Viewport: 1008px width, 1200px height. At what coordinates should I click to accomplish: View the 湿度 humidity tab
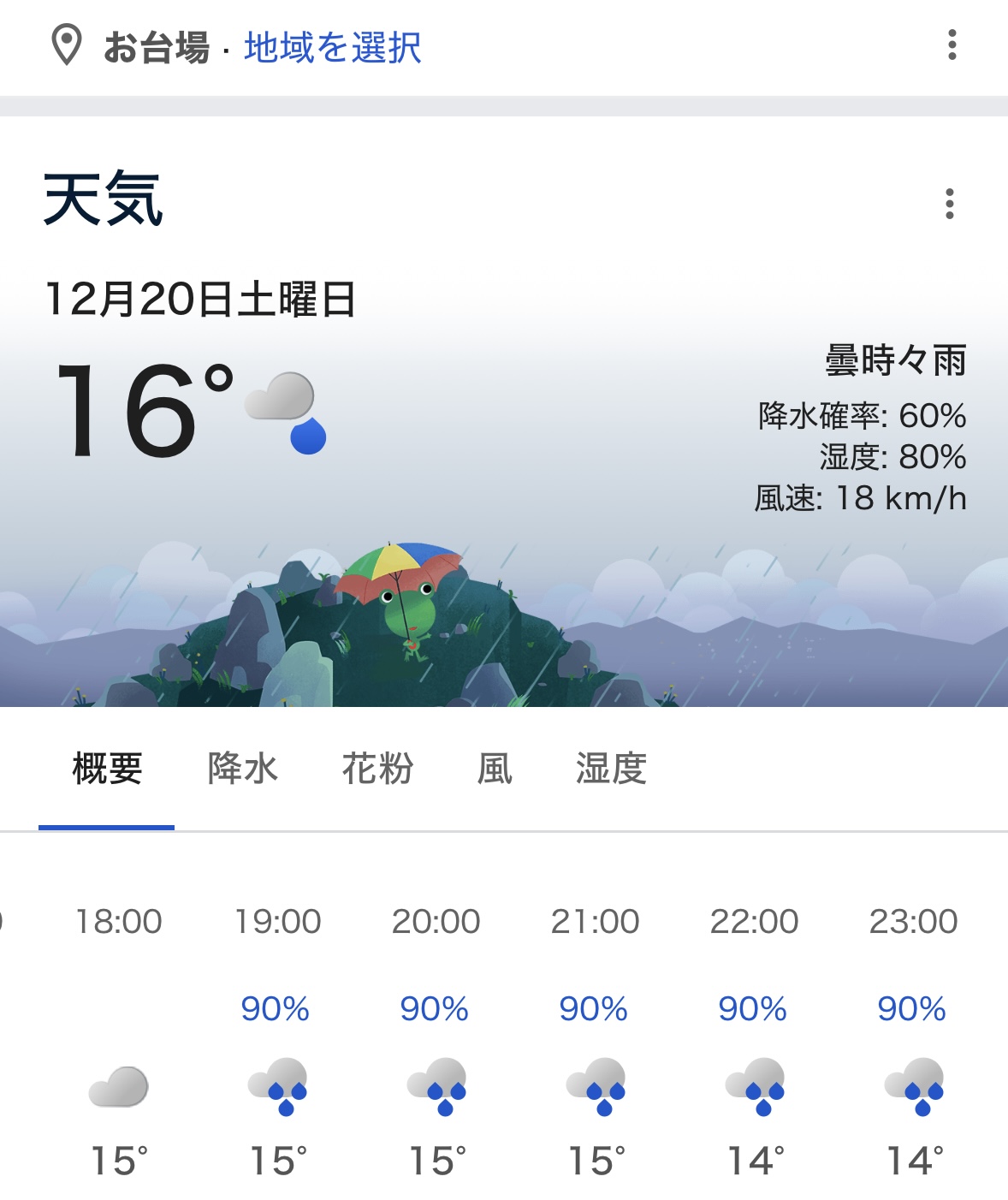coord(611,769)
